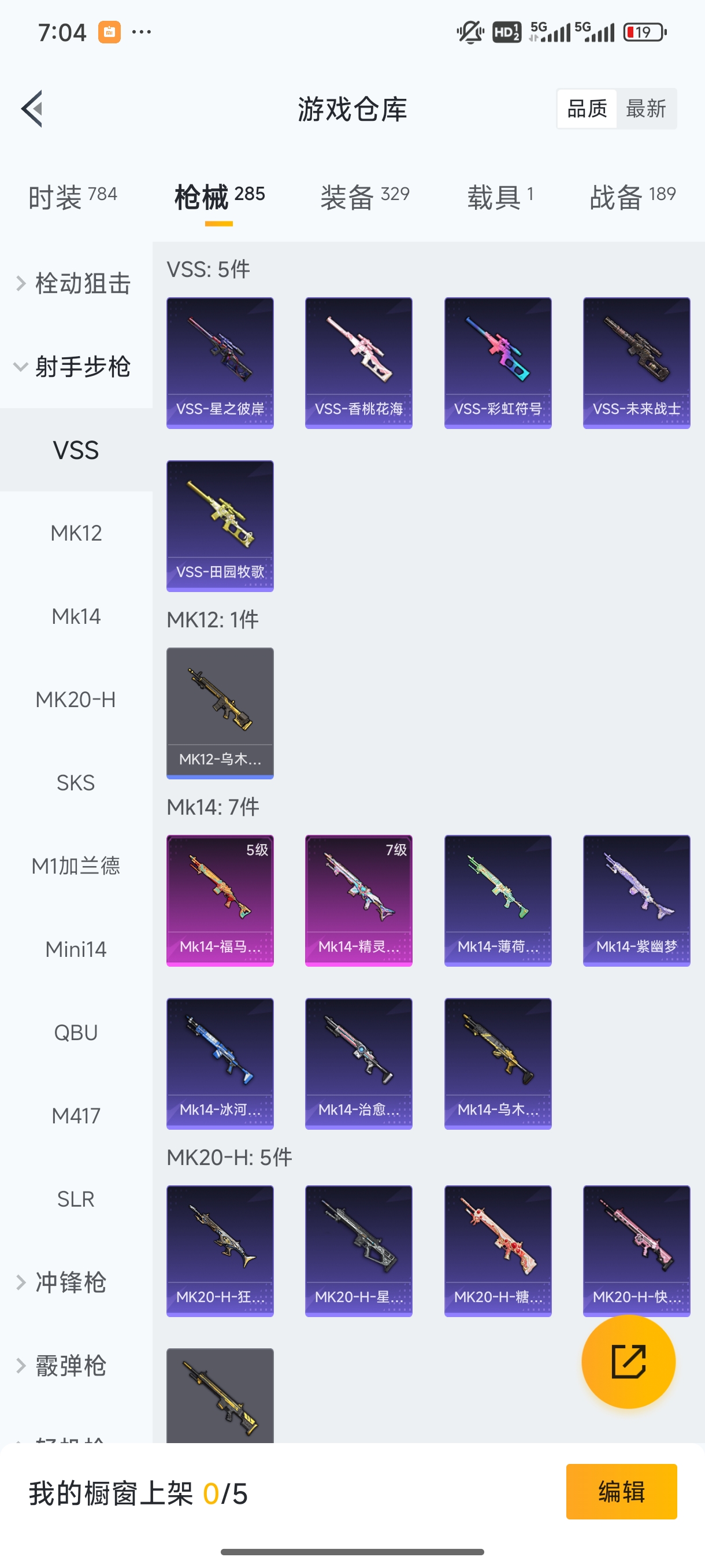The height and width of the screenshot is (1568, 705).
Task: Go back using the top-left arrow
Action: pyautogui.click(x=32, y=109)
